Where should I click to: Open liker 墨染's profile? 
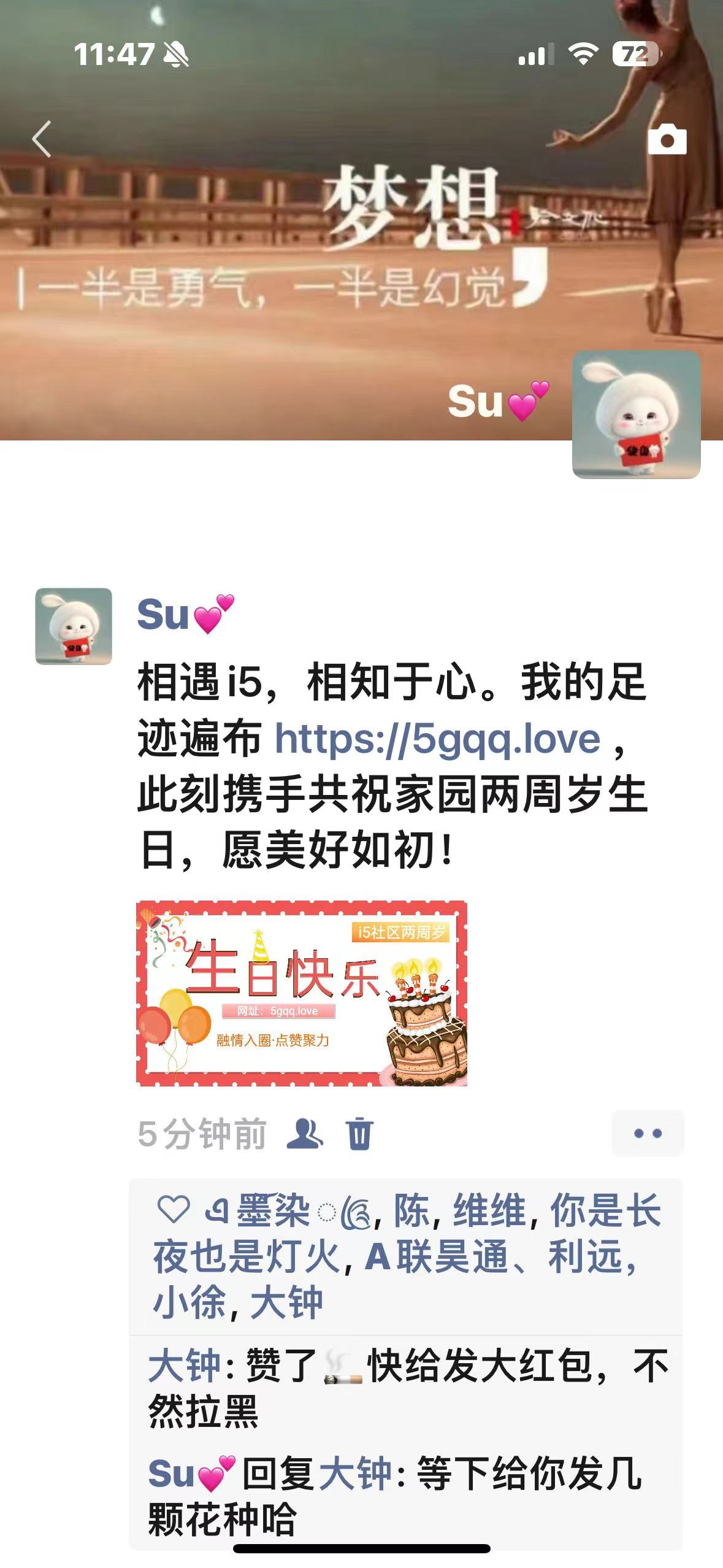click(273, 1211)
